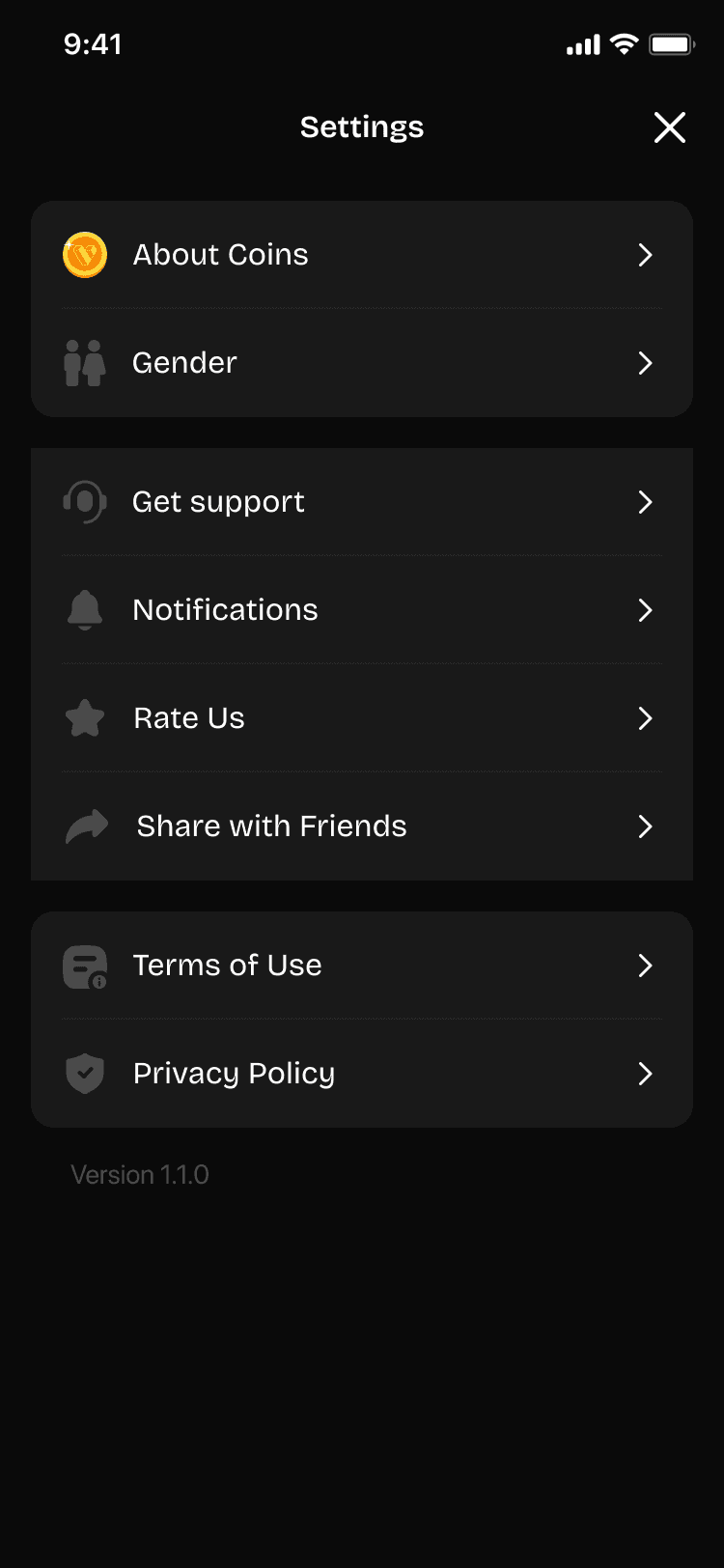
Task: Tap Share with Friends
Action: (361, 826)
